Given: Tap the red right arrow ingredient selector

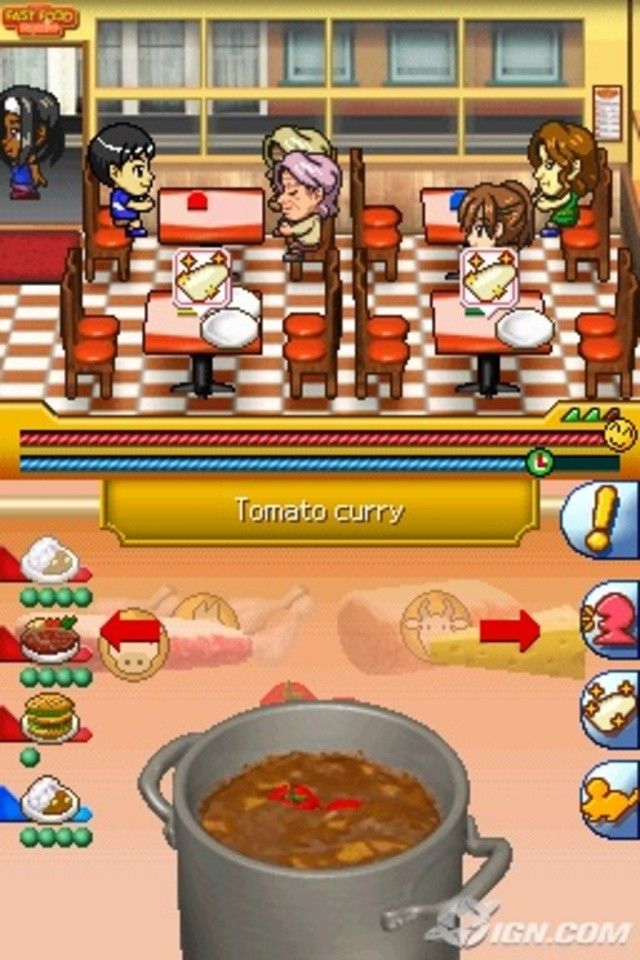Looking at the screenshot, I should 508,630.
